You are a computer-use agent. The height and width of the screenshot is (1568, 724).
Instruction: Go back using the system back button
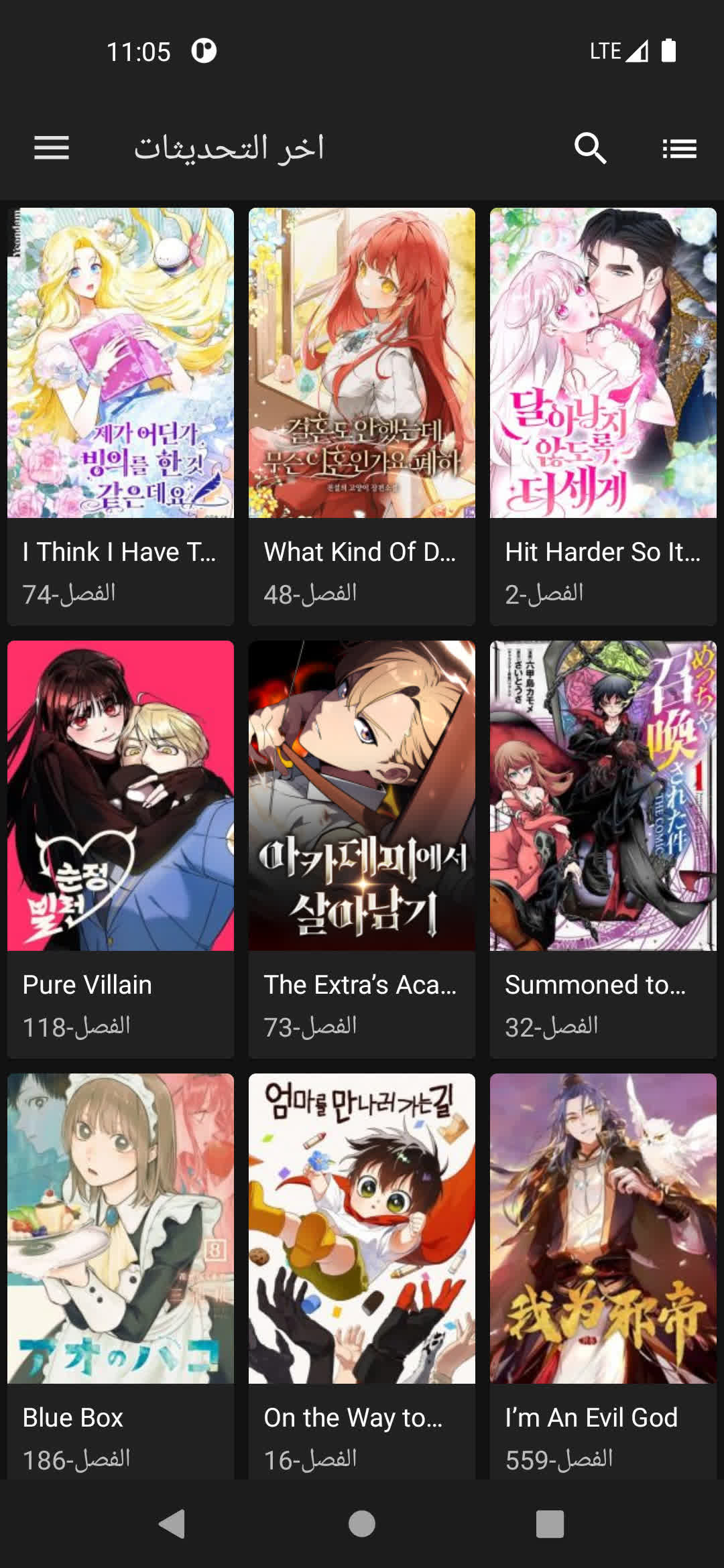click(172, 1524)
